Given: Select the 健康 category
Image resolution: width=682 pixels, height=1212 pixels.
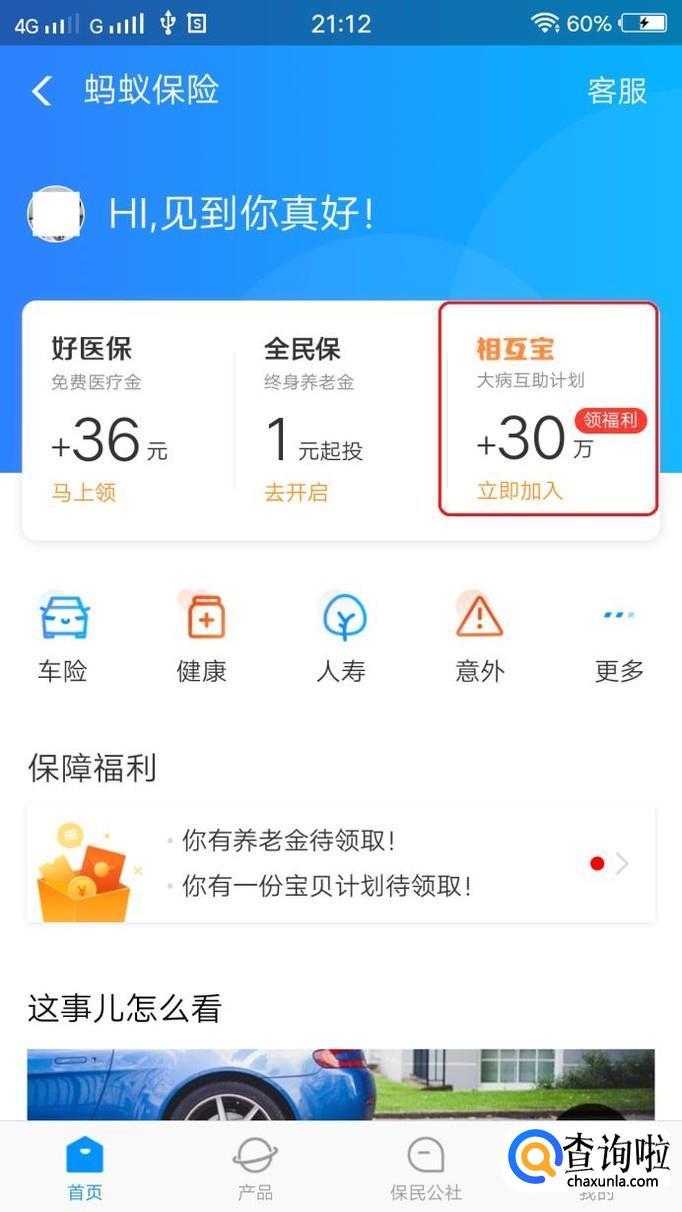Looking at the screenshot, I should click(202, 637).
